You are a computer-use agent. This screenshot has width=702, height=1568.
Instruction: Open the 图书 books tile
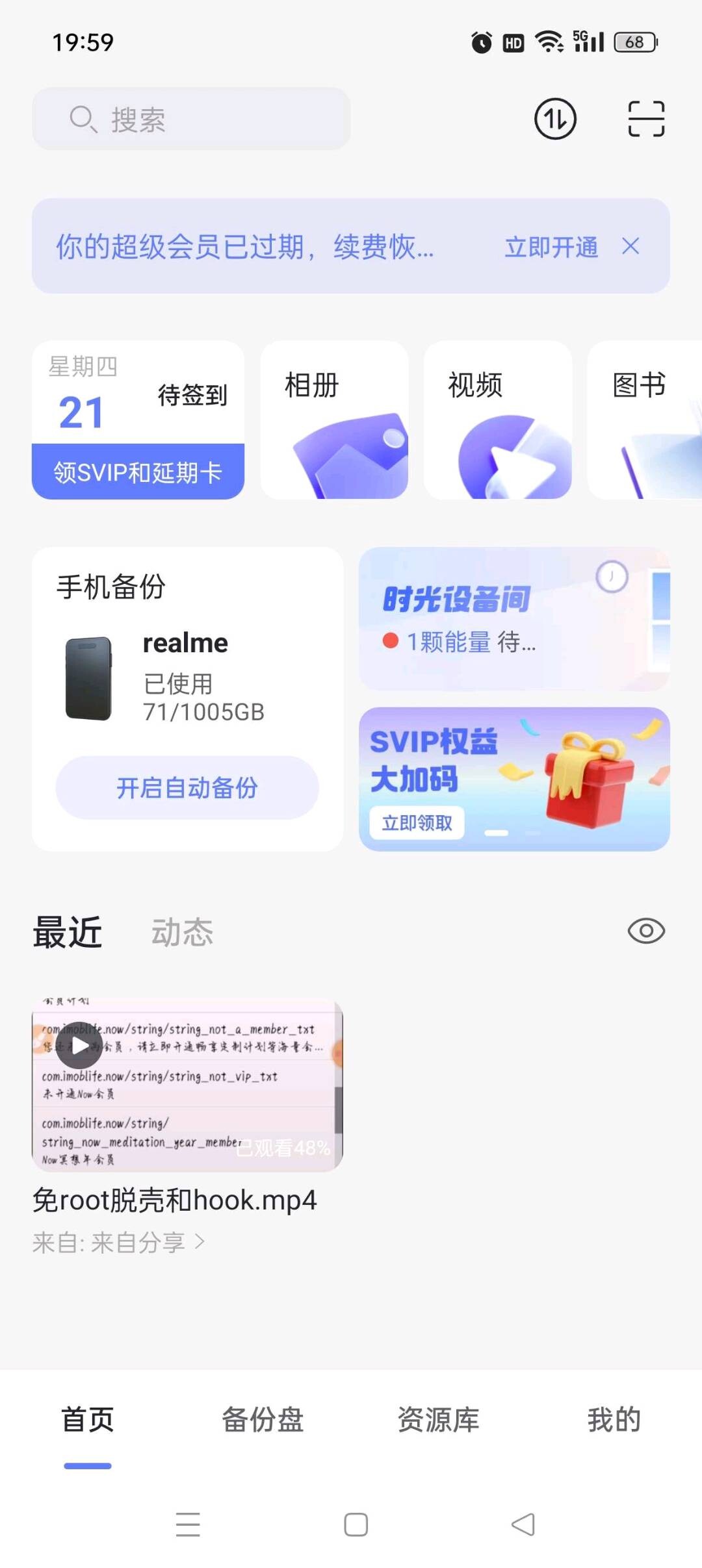click(645, 420)
